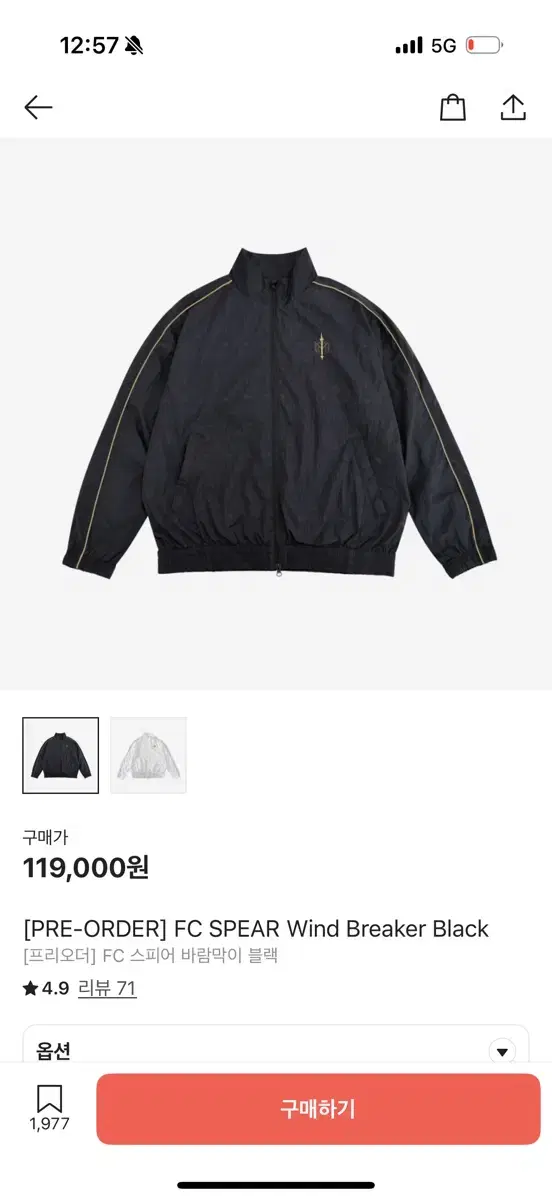Share this product
The width and height of the screenshot is (552, 1200).
[x=513, y=107]
